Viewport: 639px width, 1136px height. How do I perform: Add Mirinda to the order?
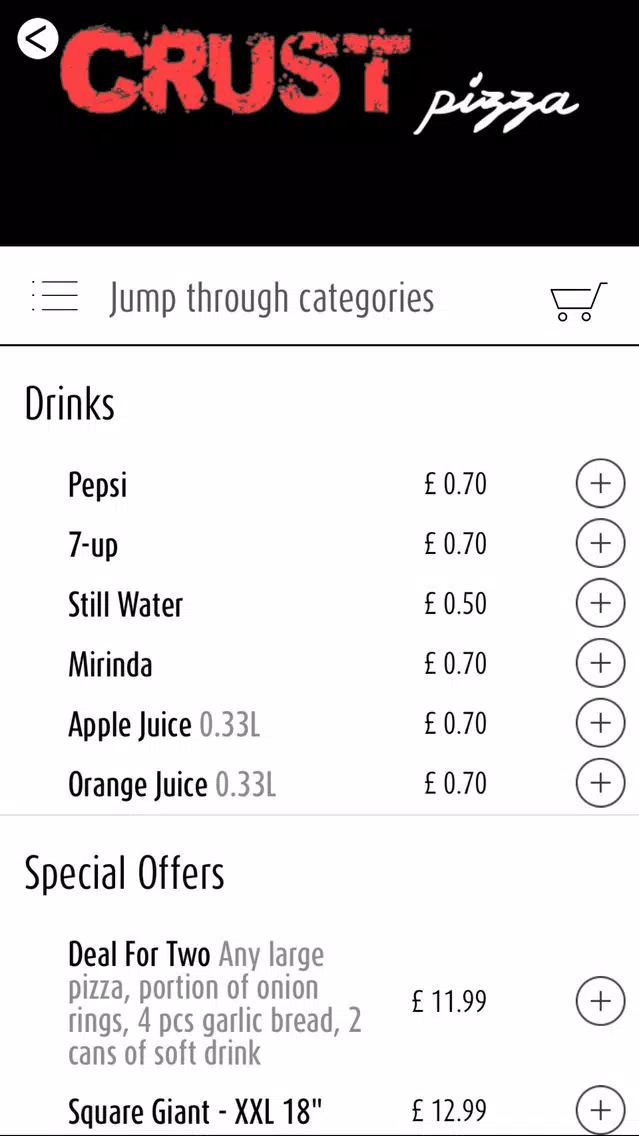click(x=600, y=663)
